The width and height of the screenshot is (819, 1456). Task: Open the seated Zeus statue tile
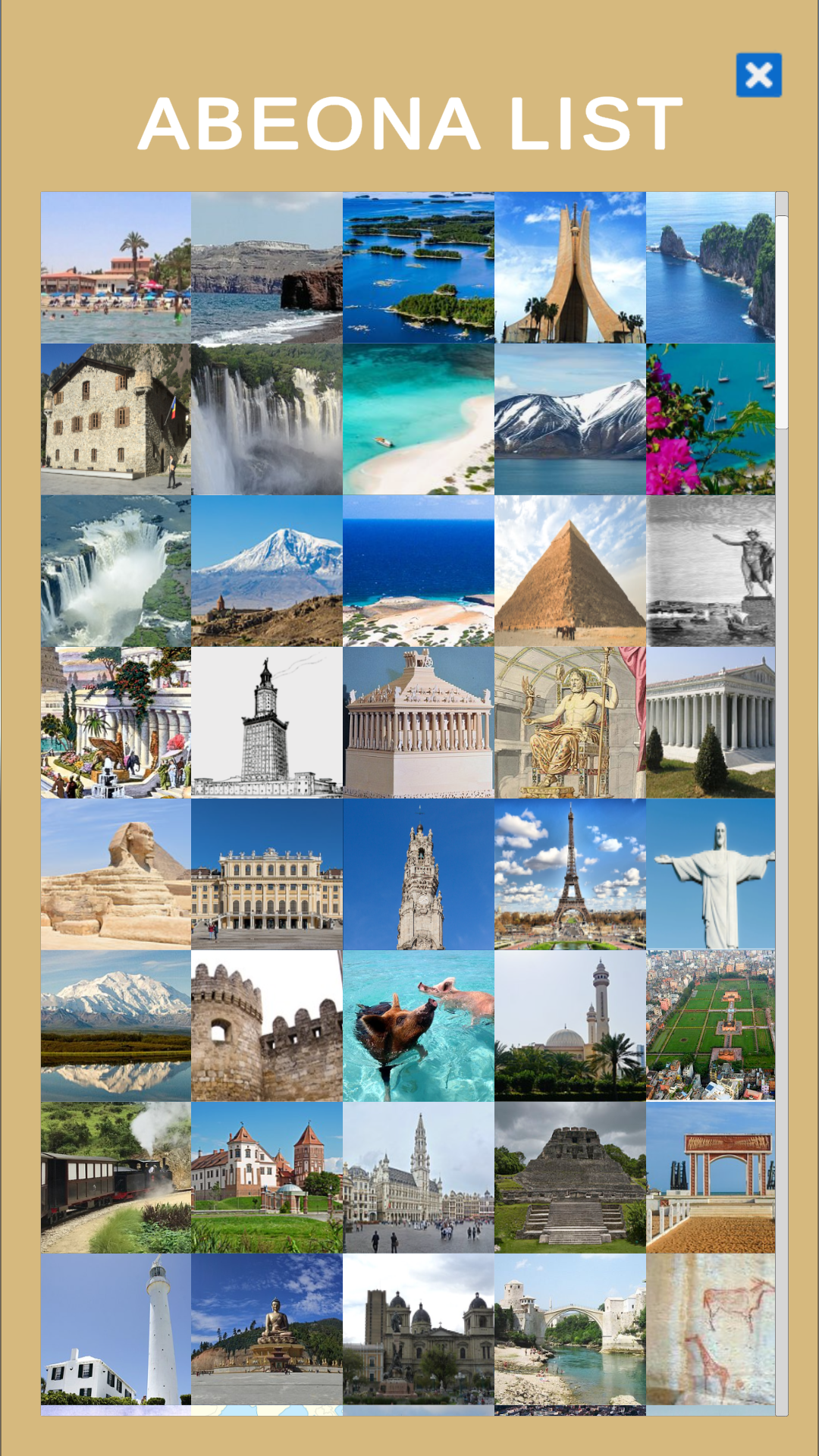click(570, 722)
